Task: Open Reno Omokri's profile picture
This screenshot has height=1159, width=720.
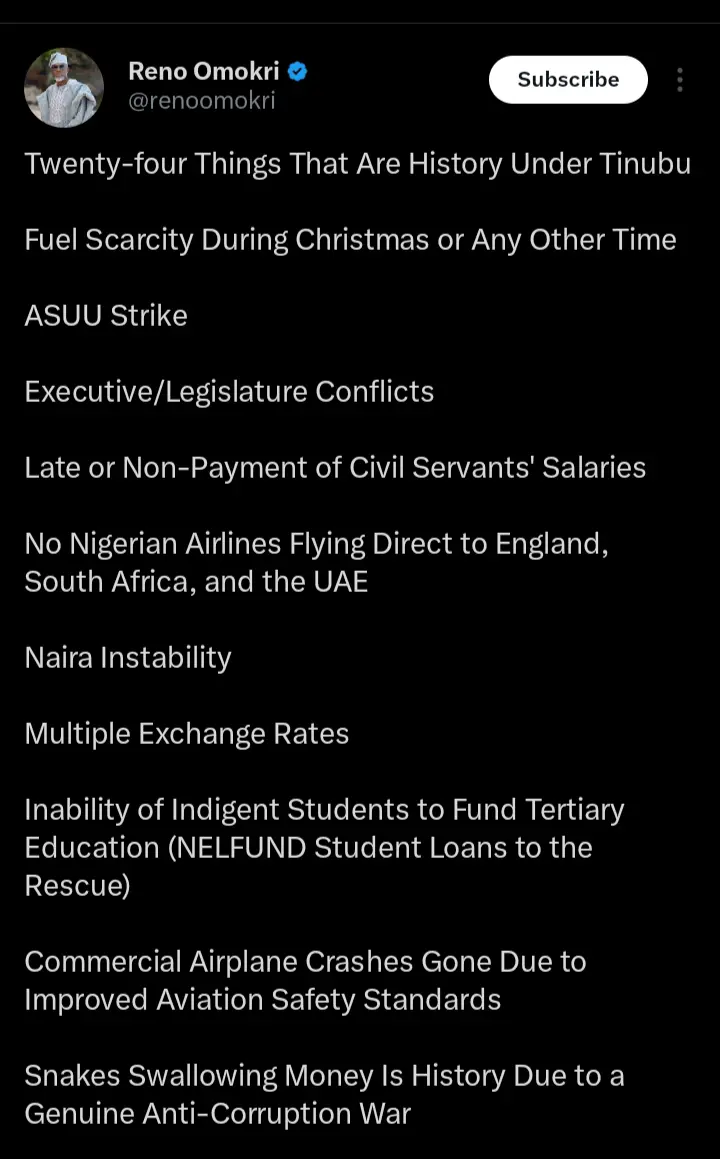Action: pyautogui.click(x=64, y=87)
